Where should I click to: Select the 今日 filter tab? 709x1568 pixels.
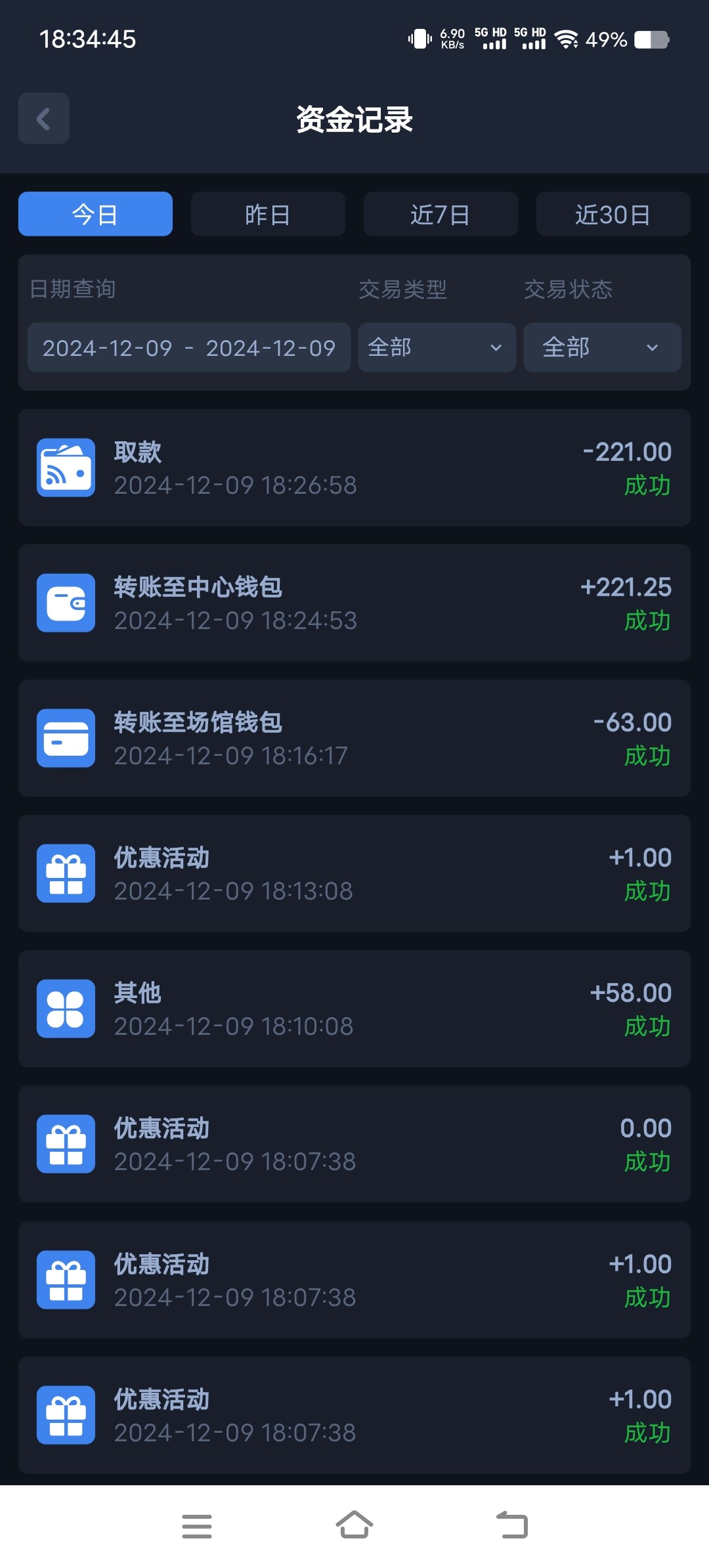pos(95,214)
